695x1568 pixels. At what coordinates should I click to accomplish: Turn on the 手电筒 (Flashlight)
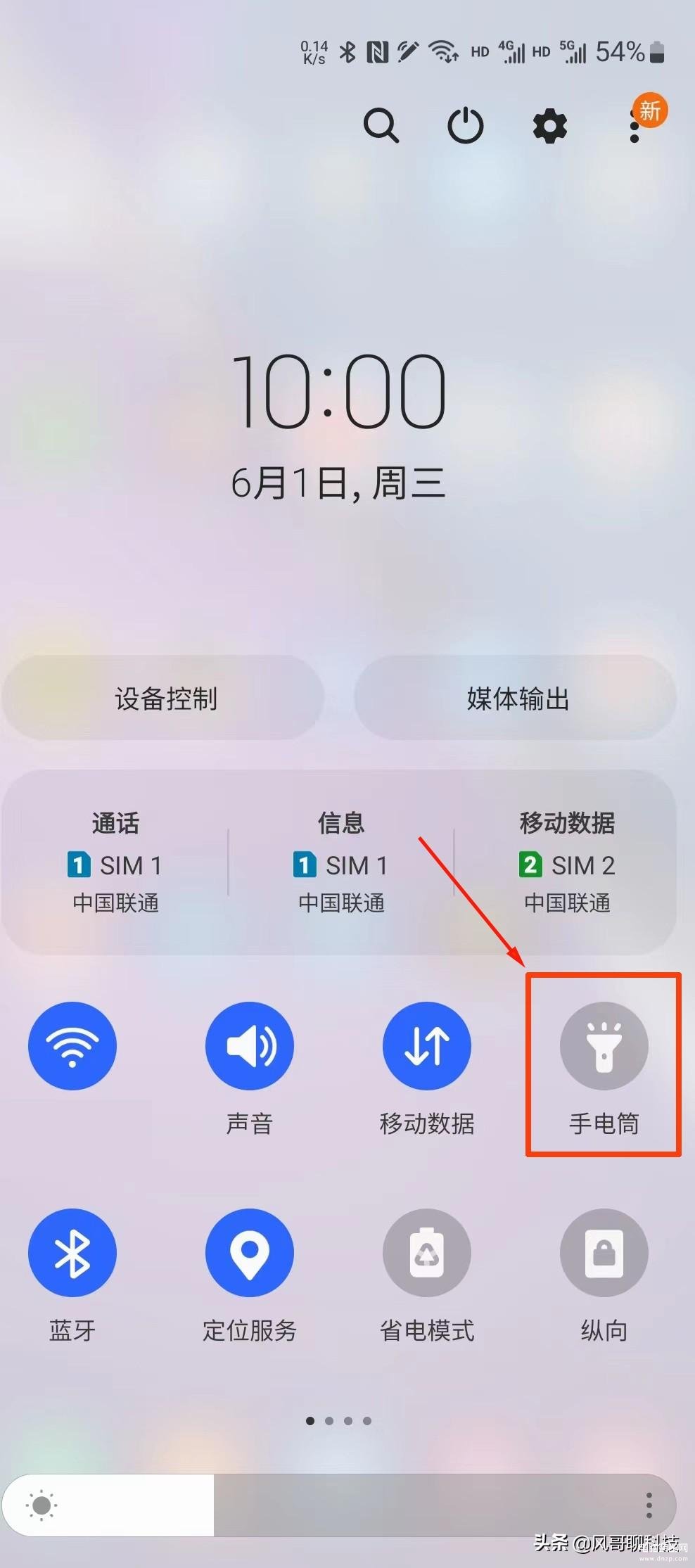tap(604, 1045)
